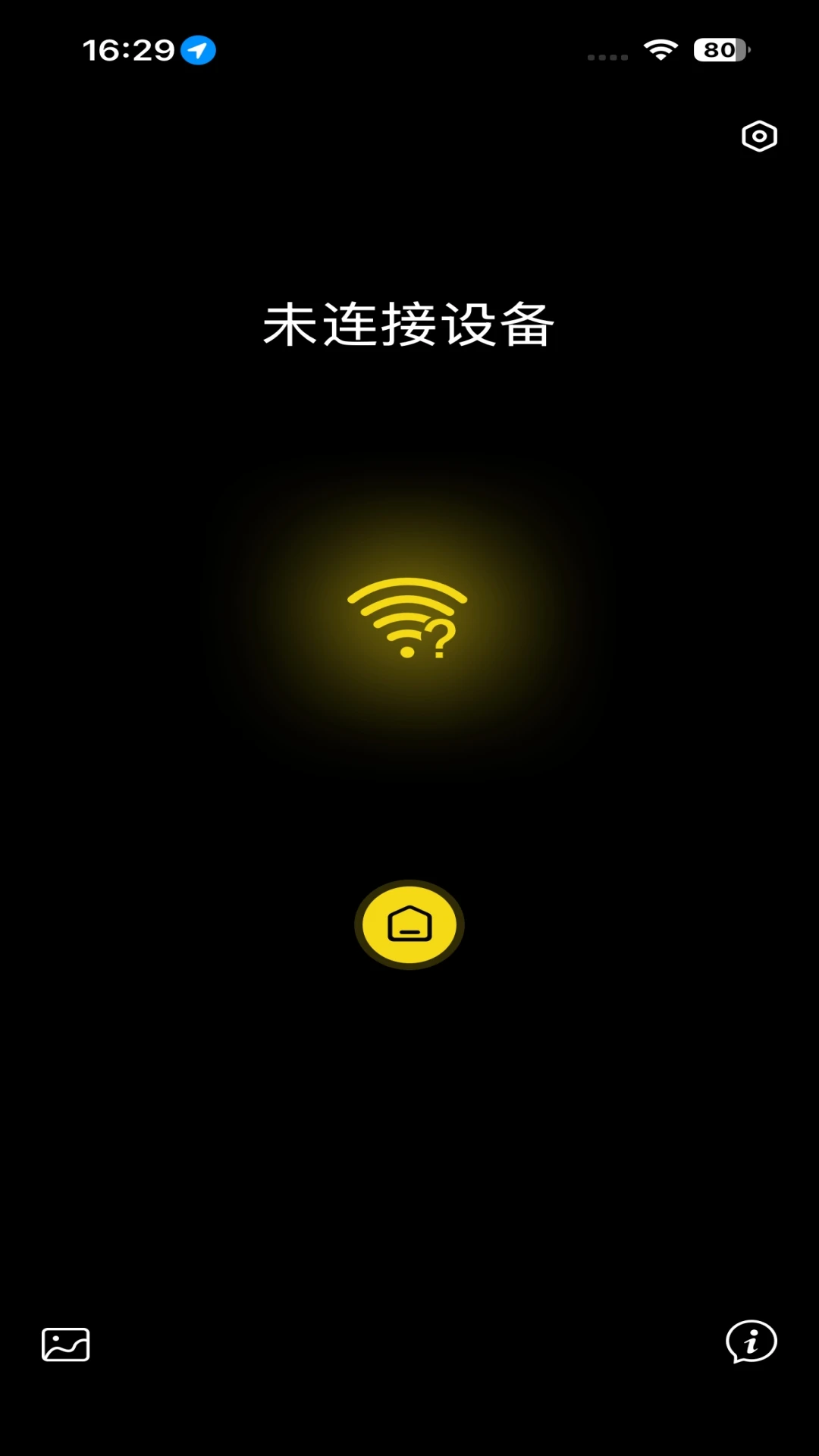Start device pairing with the circular yellow button
This screenshot has width=819, height=1456.
click(409, 925)
